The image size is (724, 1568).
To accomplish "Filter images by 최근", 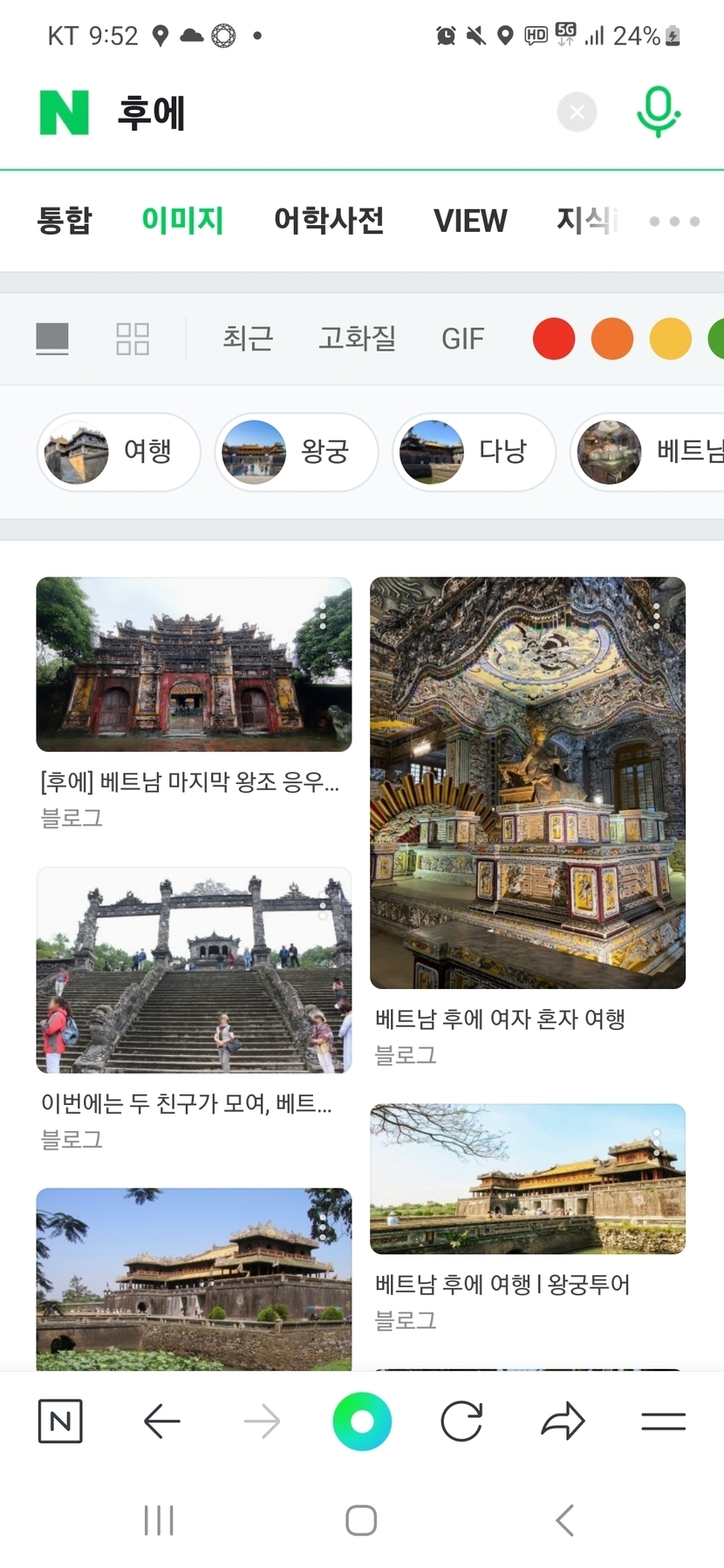I will [x=248, y=338].
